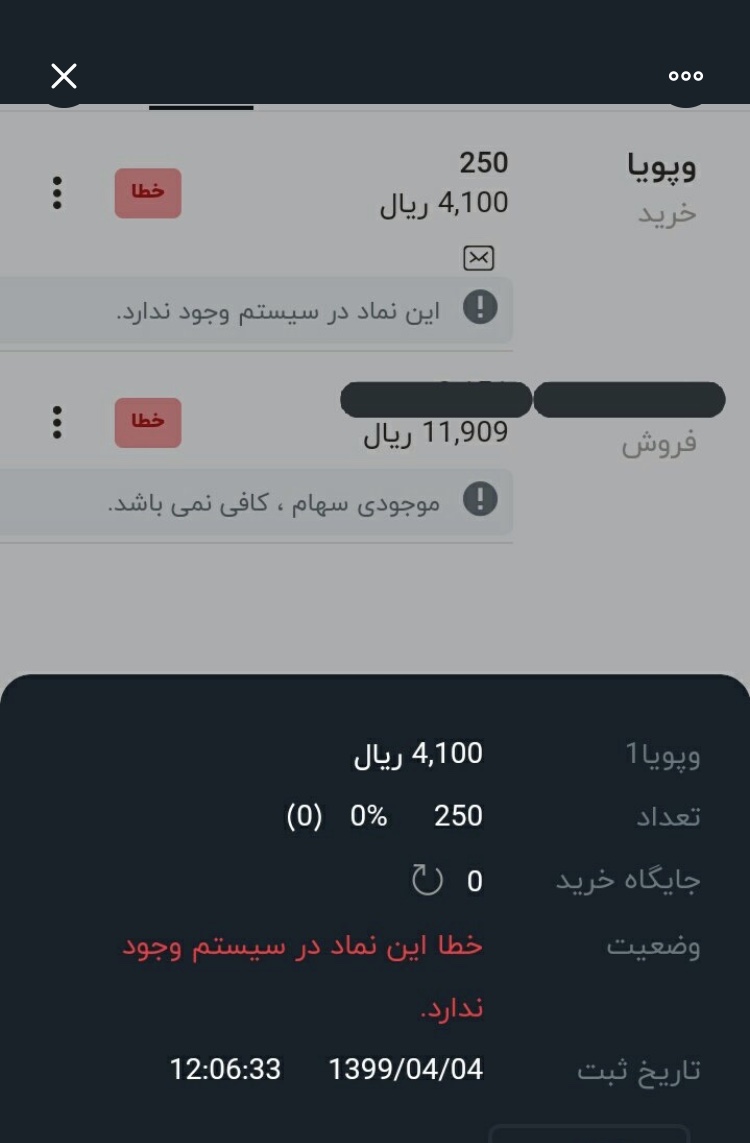This screenshot has height=1143, width=750.
Task: Open options menu for the وپویا buy order
Action: [57, 193]
